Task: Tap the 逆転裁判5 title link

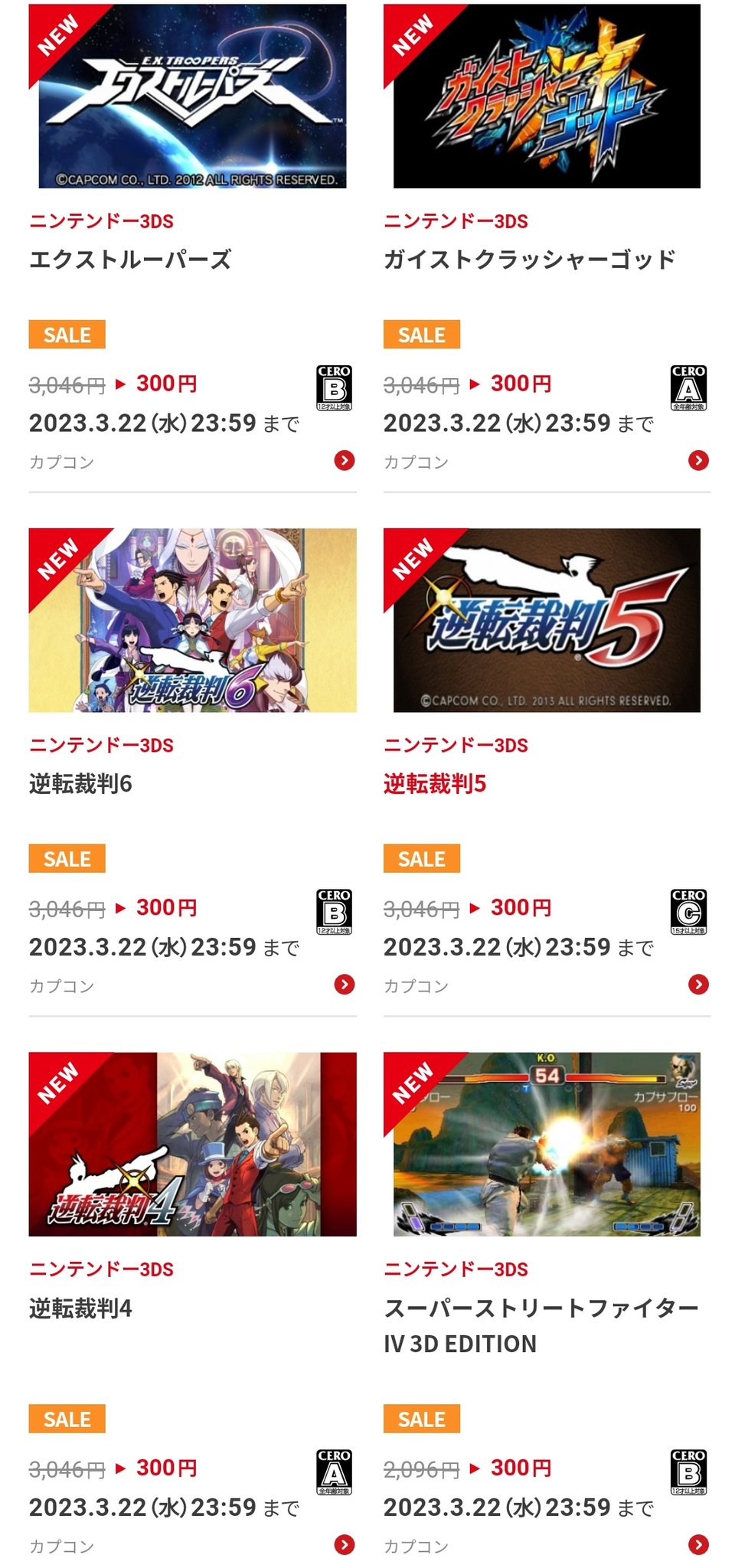Action: point(435,784)
